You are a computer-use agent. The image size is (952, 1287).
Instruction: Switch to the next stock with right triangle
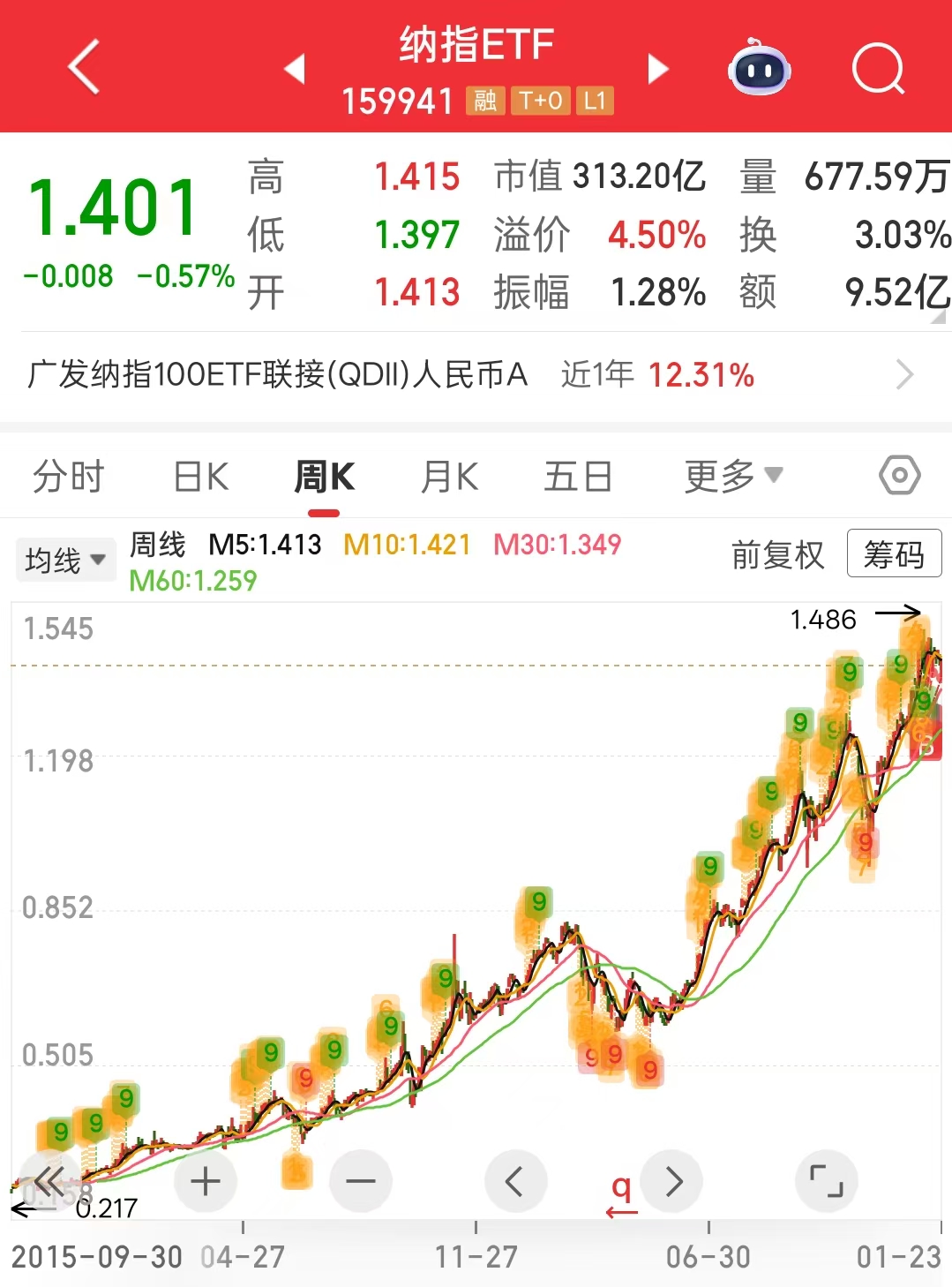pos(657,69)
